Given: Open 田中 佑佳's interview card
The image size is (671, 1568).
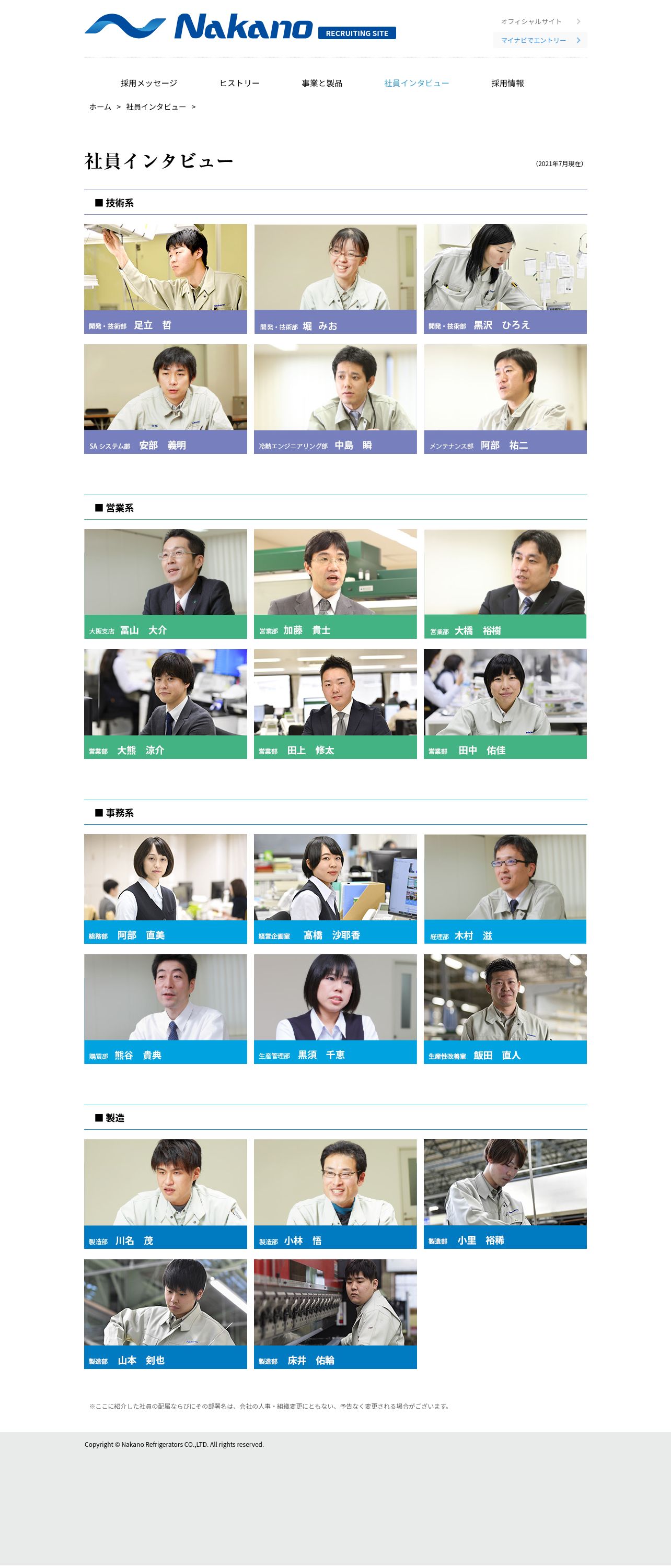Looking at the screenshot, I should (505, 704).
